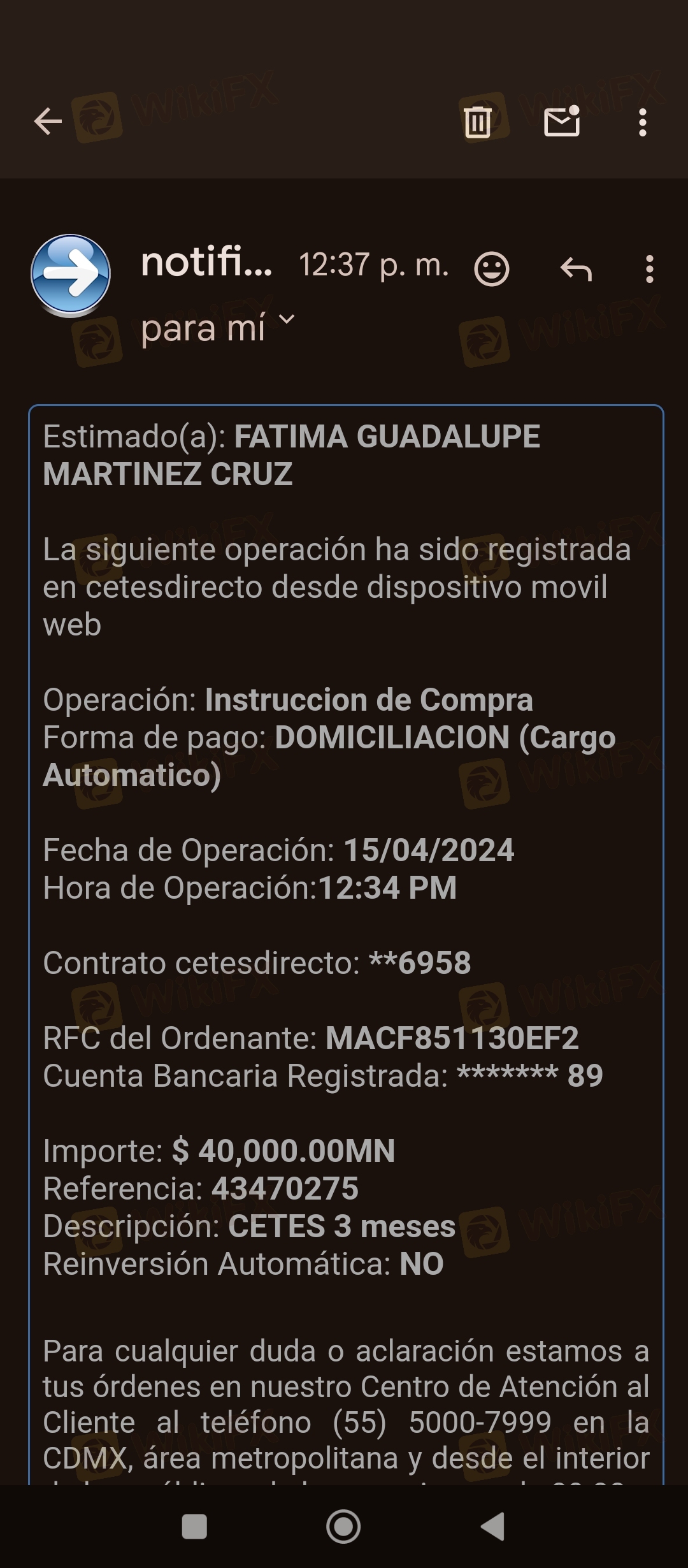Go back to the inbox

click(x=48, y=121)
